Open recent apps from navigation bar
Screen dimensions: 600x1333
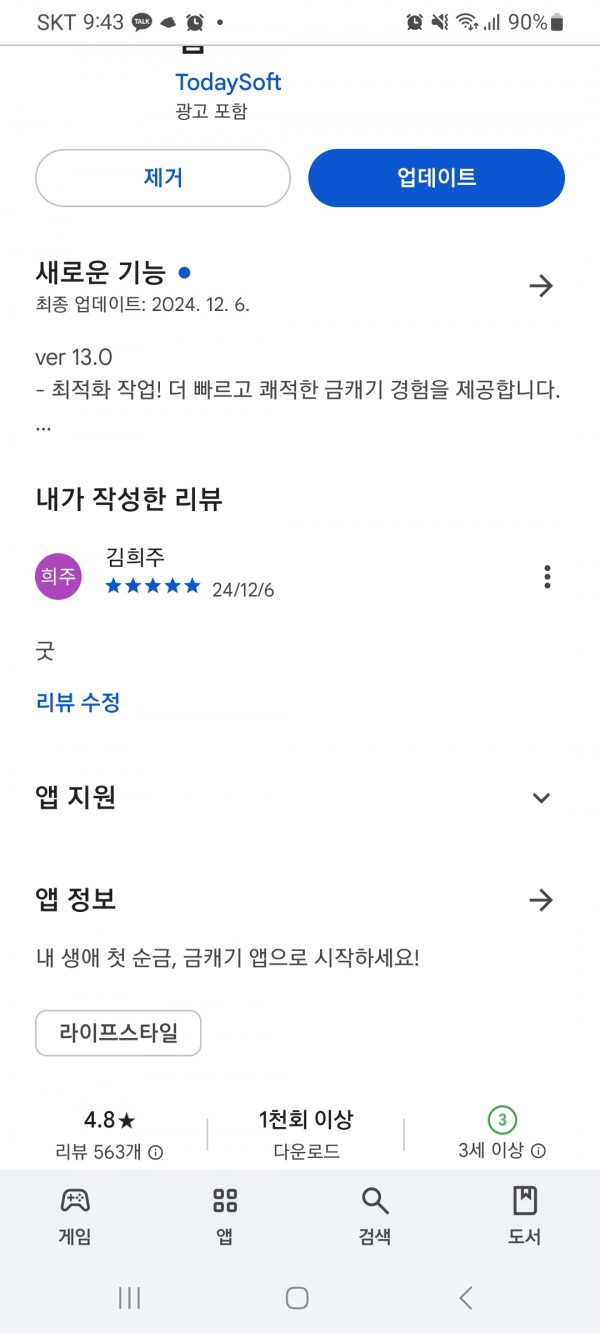click(x=129, y=1298)
